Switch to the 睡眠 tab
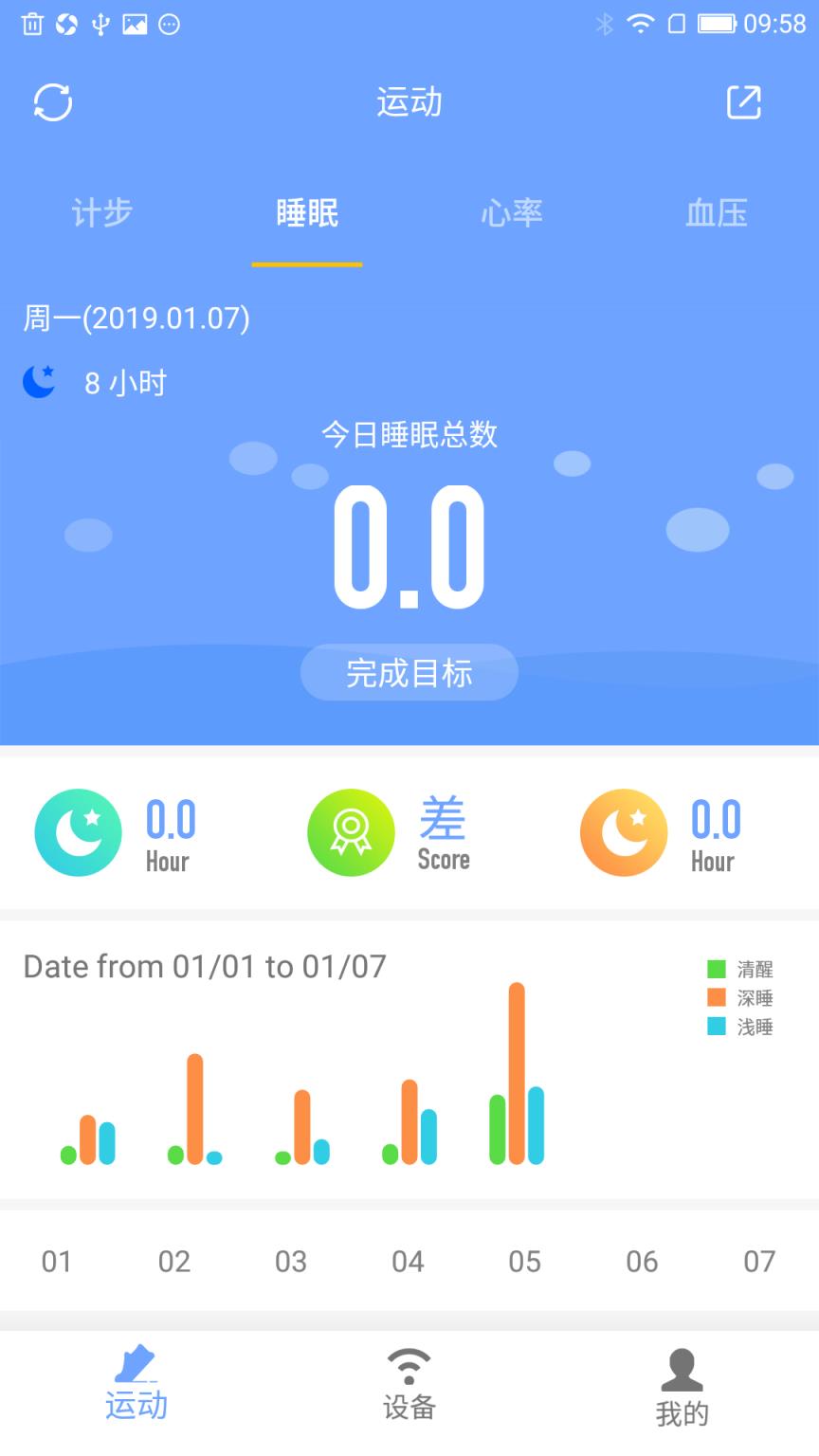Screen dimensions: 819x1456 coord(306,214)
